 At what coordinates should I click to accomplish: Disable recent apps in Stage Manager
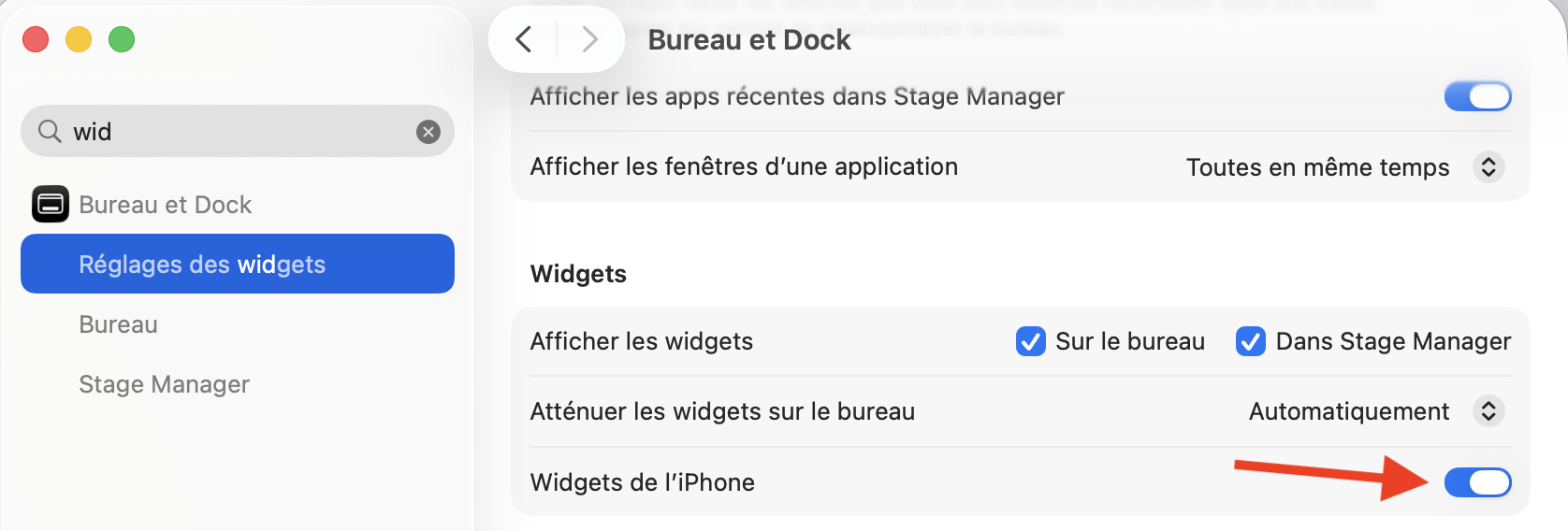pyautogui.click(x=1477, y=96)
